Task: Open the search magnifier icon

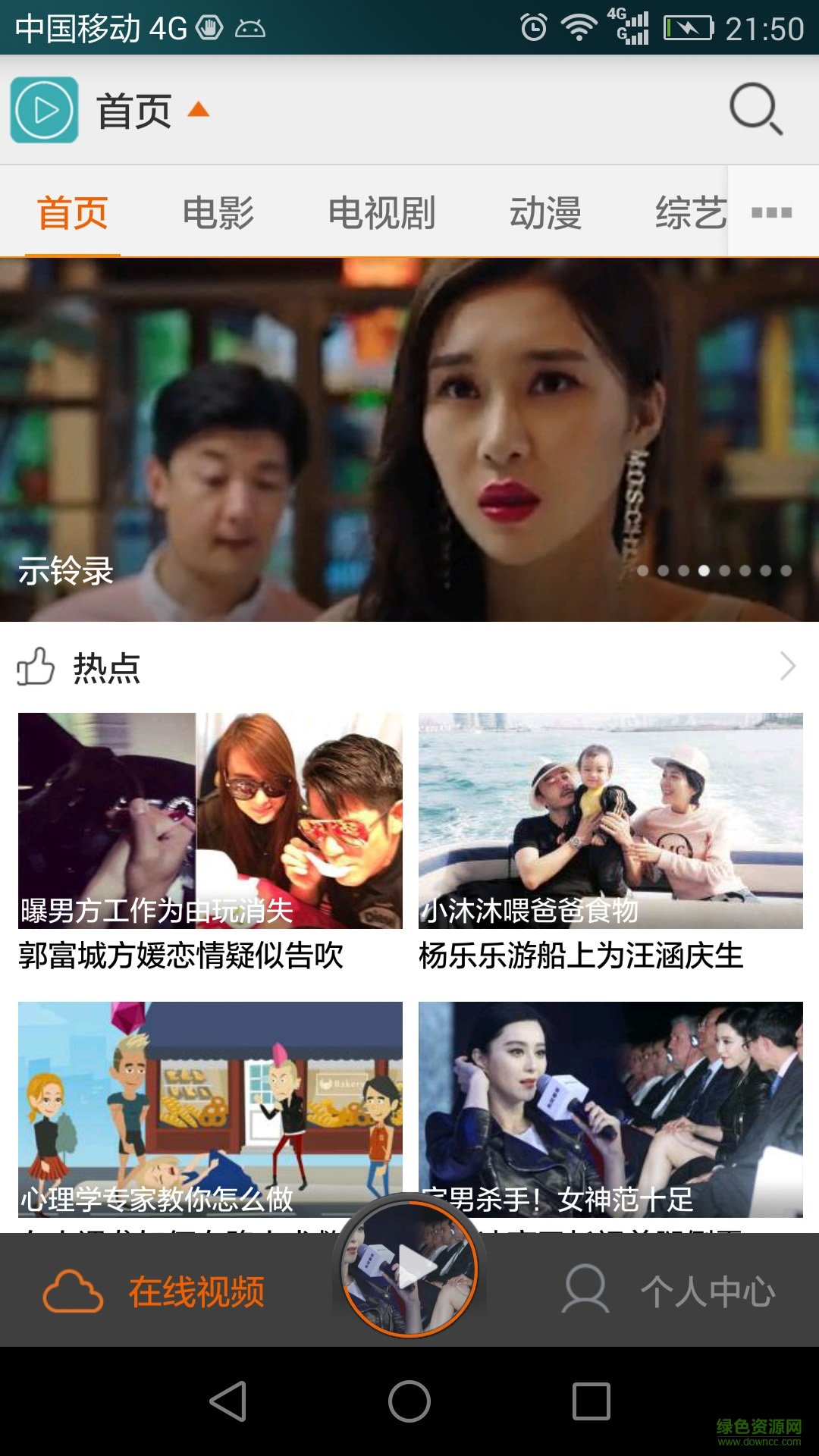Action: (755, 110)
